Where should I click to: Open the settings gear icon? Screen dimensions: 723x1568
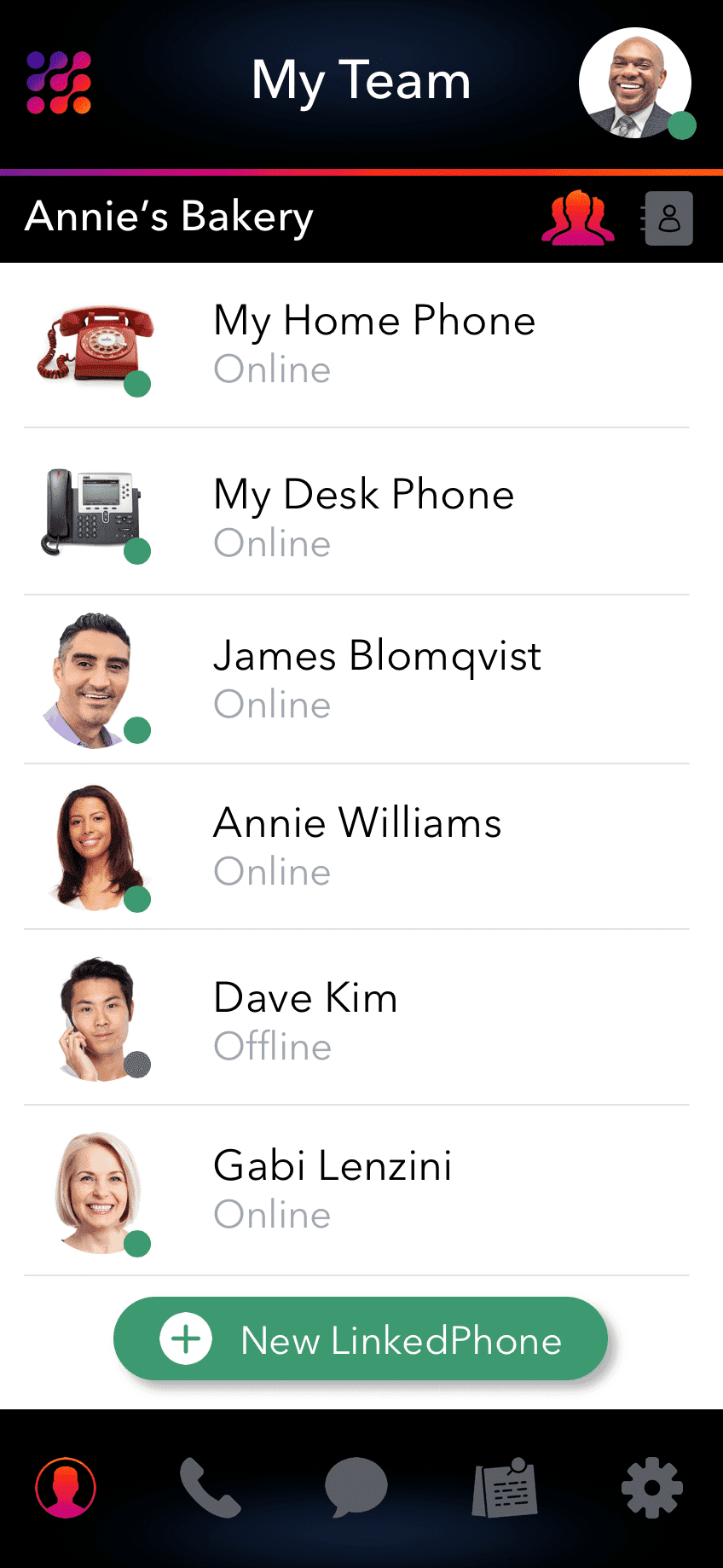point(651,1487)
